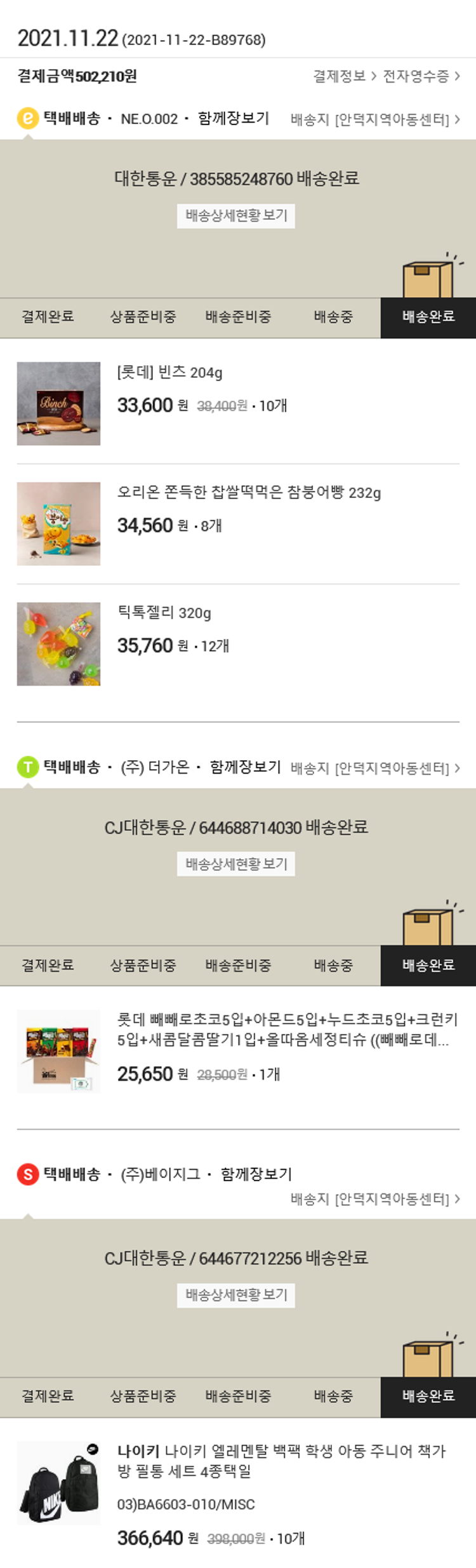The height and width of the screenshot is (1568, 476).
Task: Tap 함께장보기 next to (주)베이지그
Action: tap(256, 1174)
